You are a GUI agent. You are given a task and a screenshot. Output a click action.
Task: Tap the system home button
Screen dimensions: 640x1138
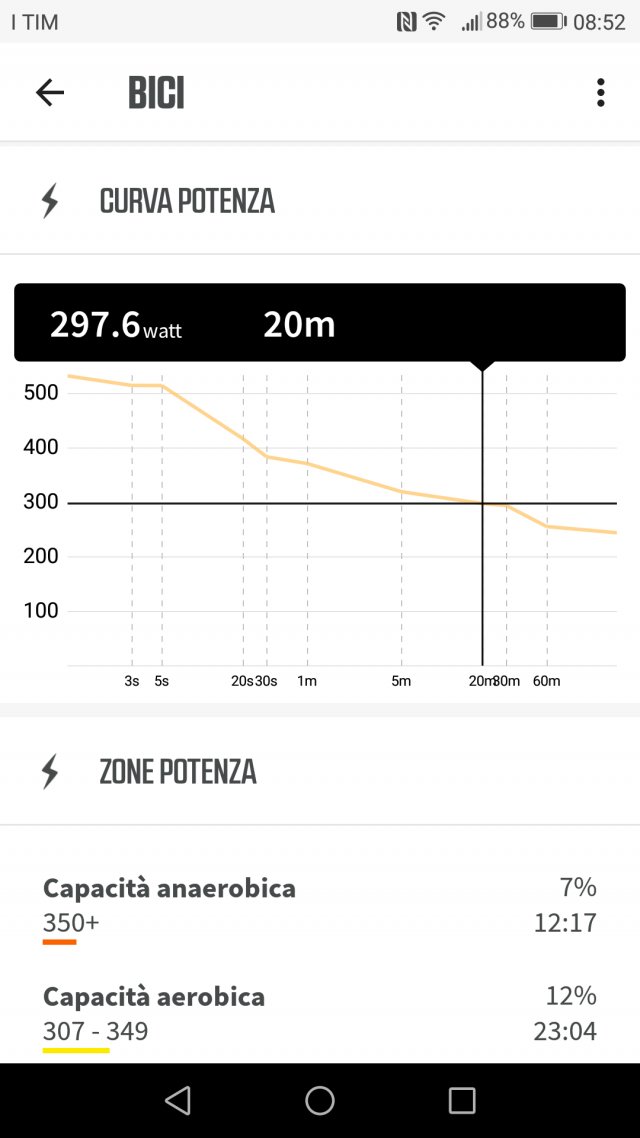[x=319, y=1100]
